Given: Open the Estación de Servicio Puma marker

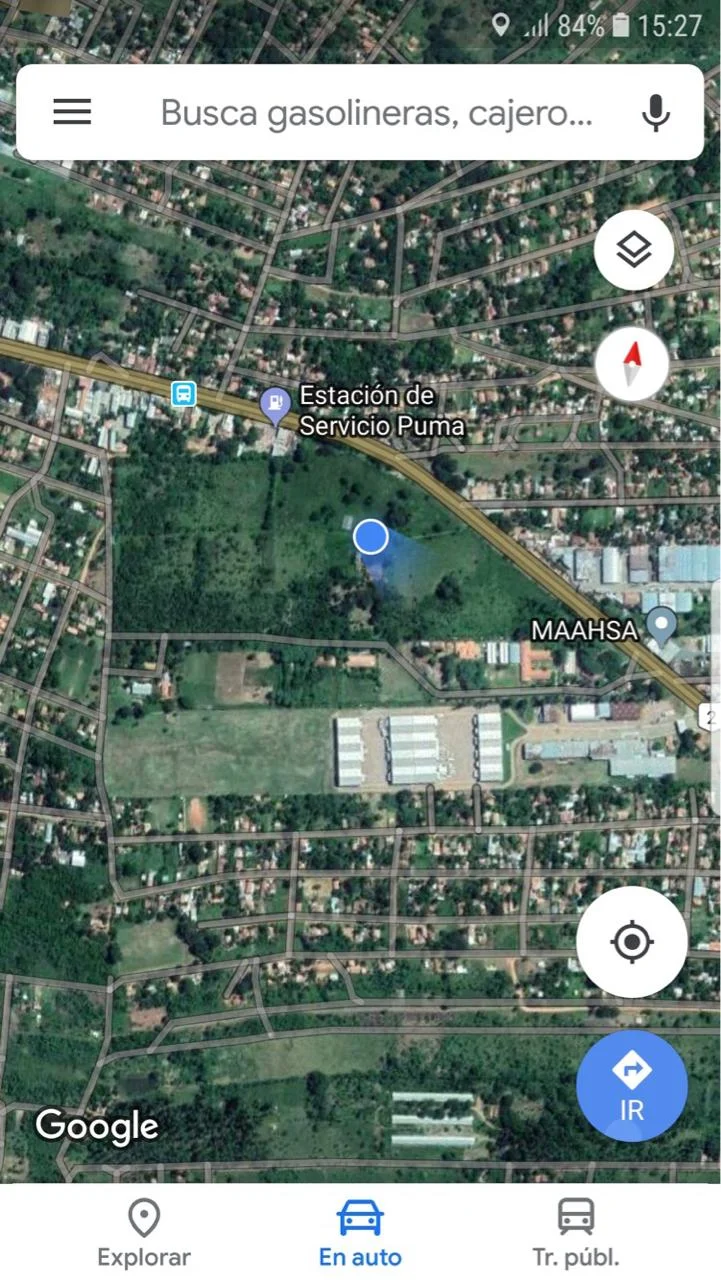Looking at the screenshot, I should [x=274, y=405].
